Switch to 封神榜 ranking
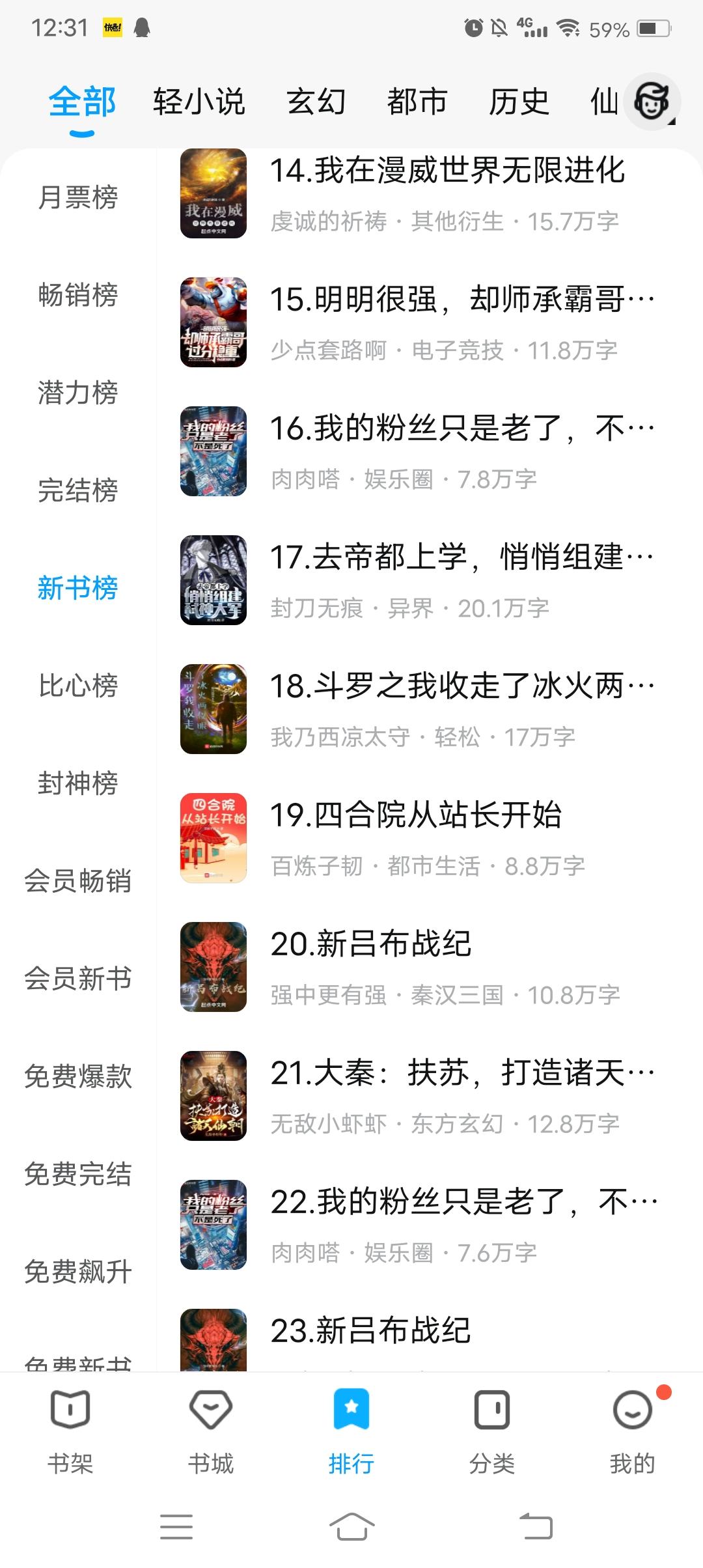703x1568 pixels. [x=78, y=783]
